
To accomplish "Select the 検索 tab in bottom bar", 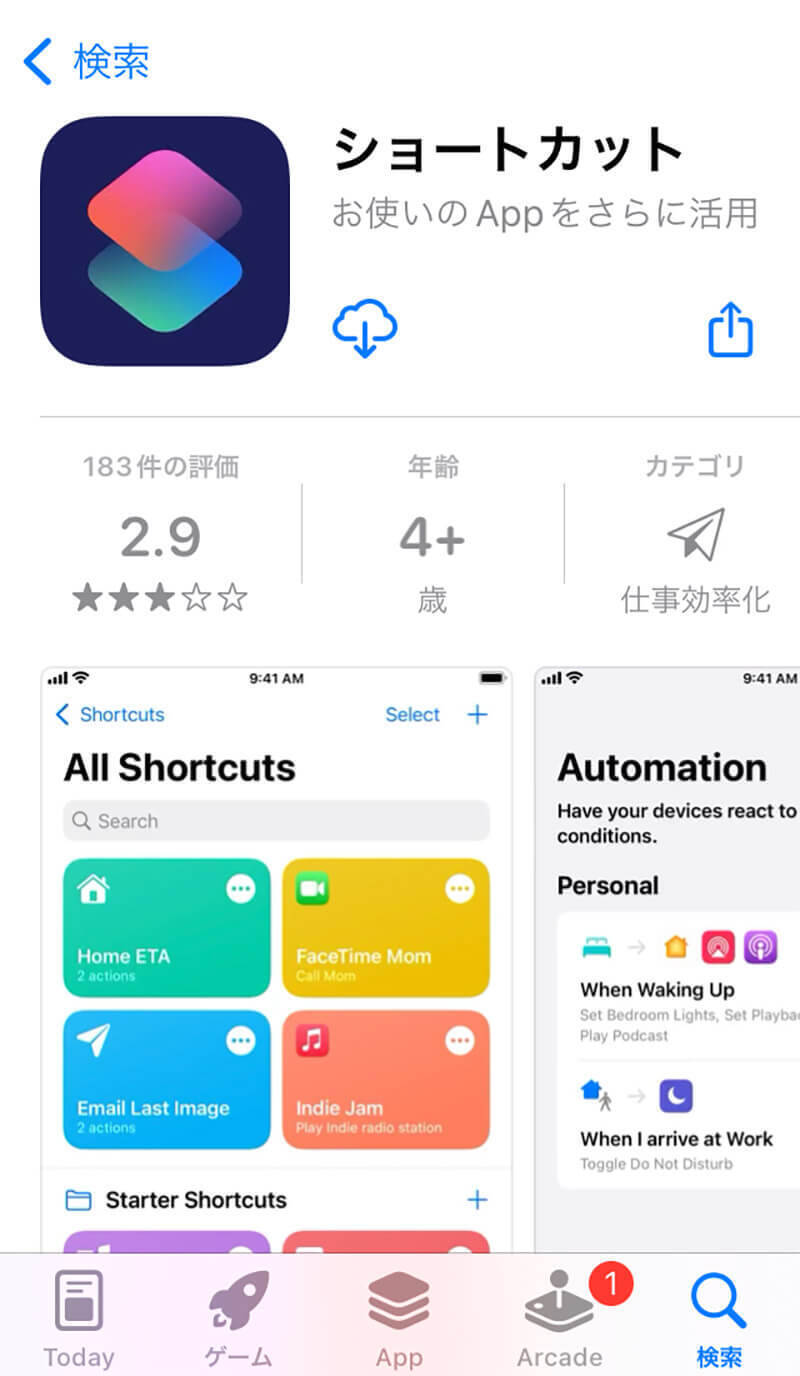I will (719, 1318).
